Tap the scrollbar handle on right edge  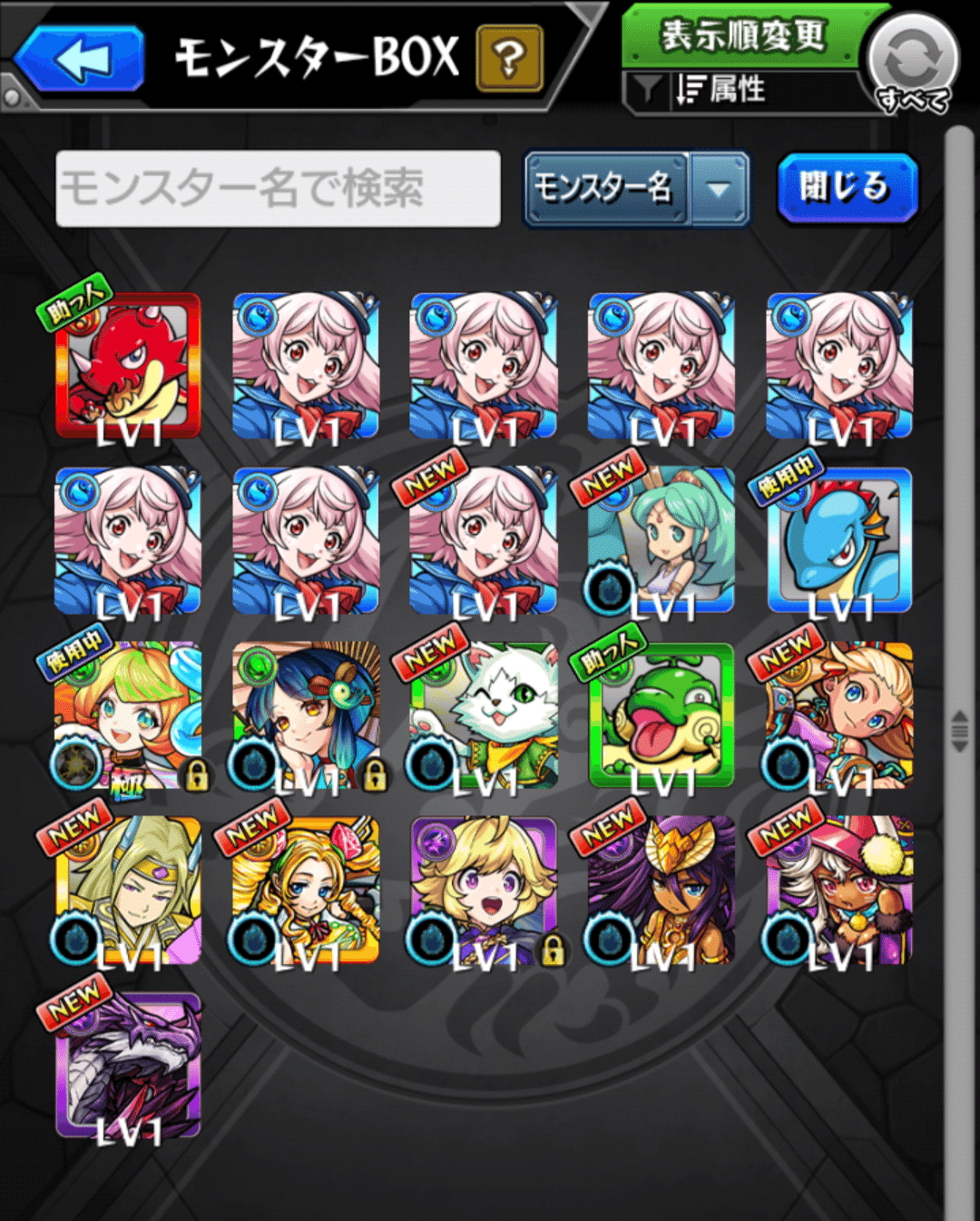click(x=959, y=731)
